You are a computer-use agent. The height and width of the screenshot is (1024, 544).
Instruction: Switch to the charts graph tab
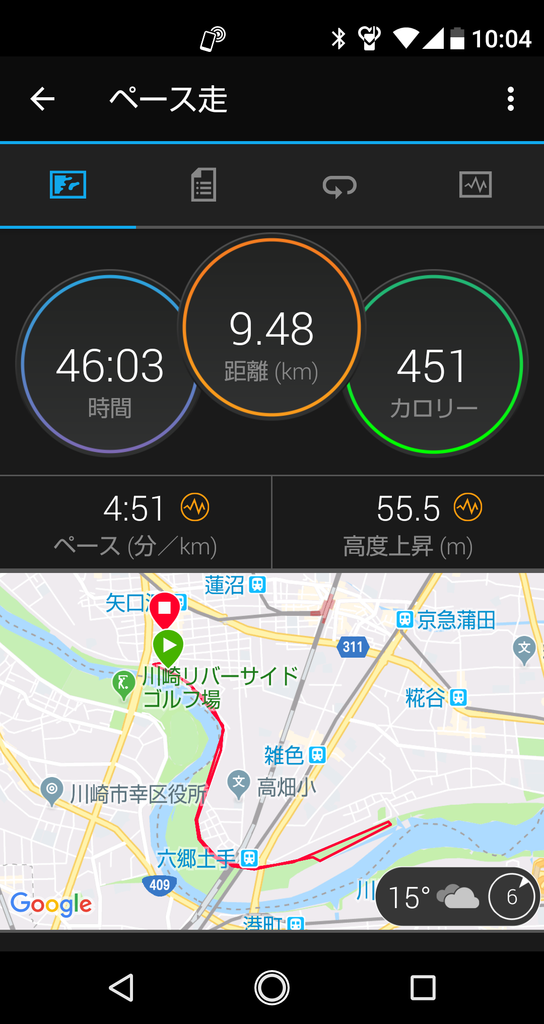(x=475, y=185)
